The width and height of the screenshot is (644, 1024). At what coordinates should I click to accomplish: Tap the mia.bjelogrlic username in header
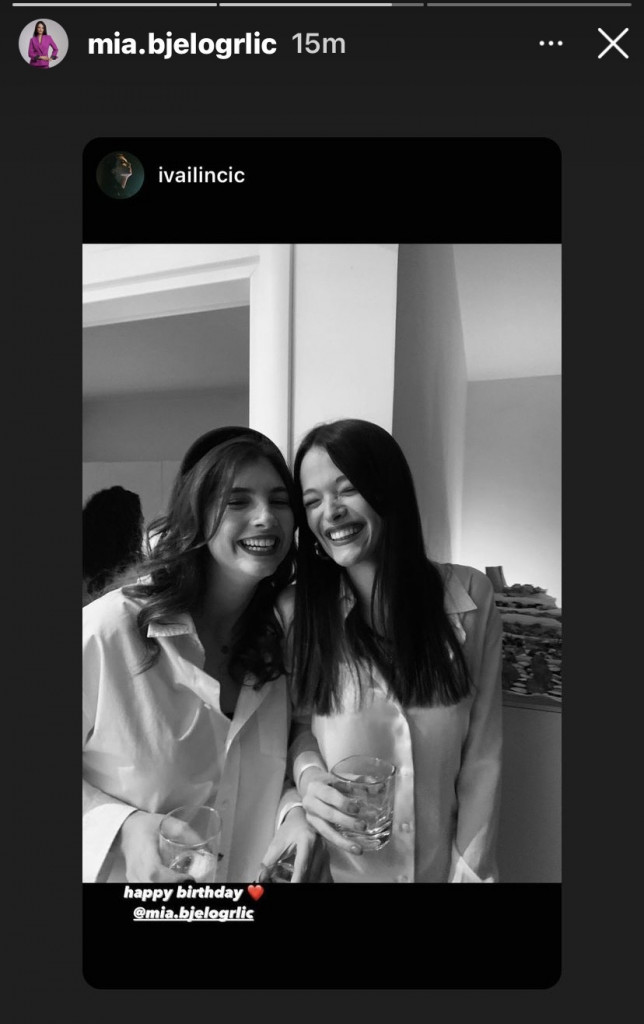point(181,44)
